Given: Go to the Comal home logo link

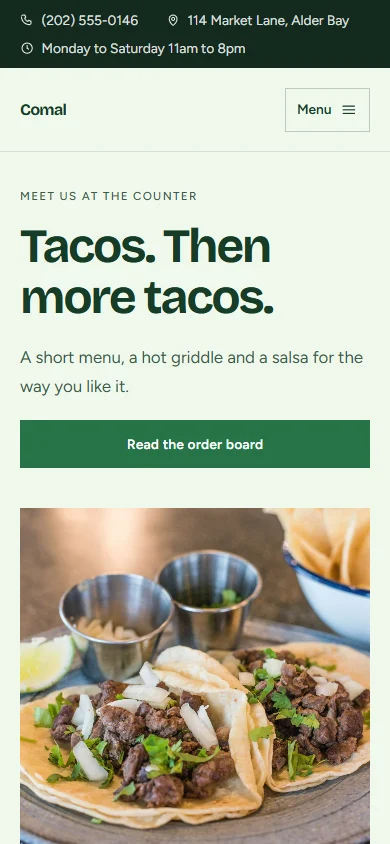Looking at the screenshot, I should (x=44, y=110).
